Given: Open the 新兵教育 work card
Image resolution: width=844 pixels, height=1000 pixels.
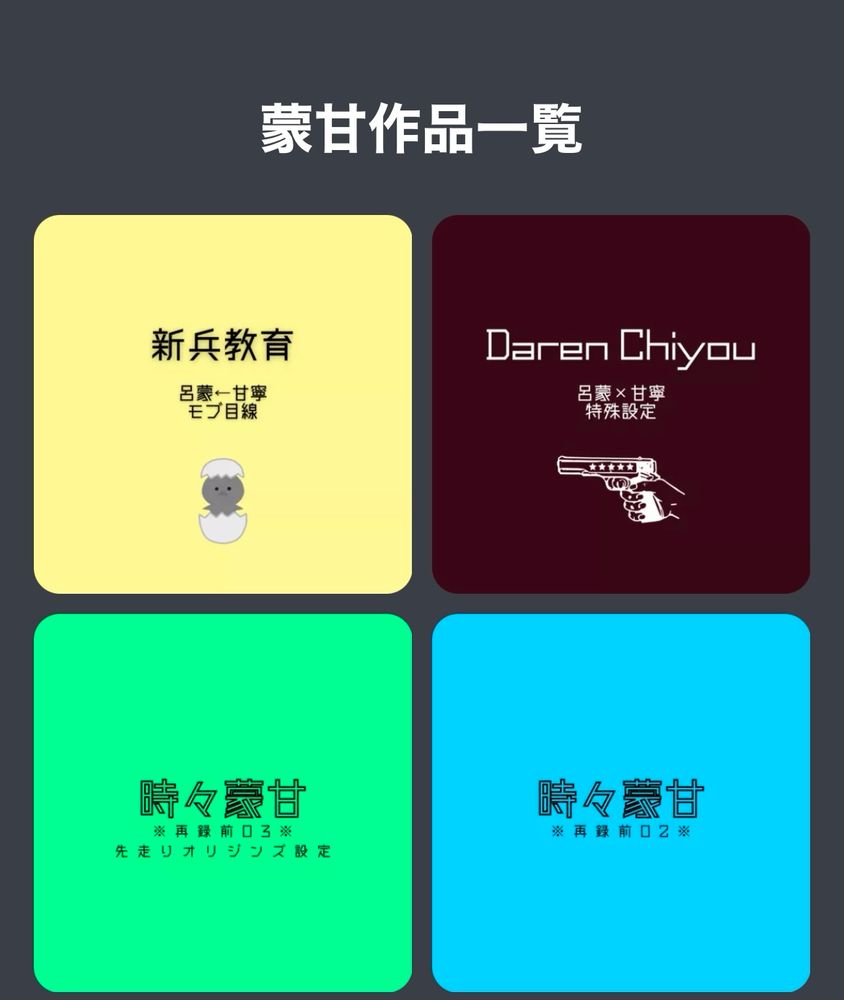Looking at the screenshot, I should (223, 404).
